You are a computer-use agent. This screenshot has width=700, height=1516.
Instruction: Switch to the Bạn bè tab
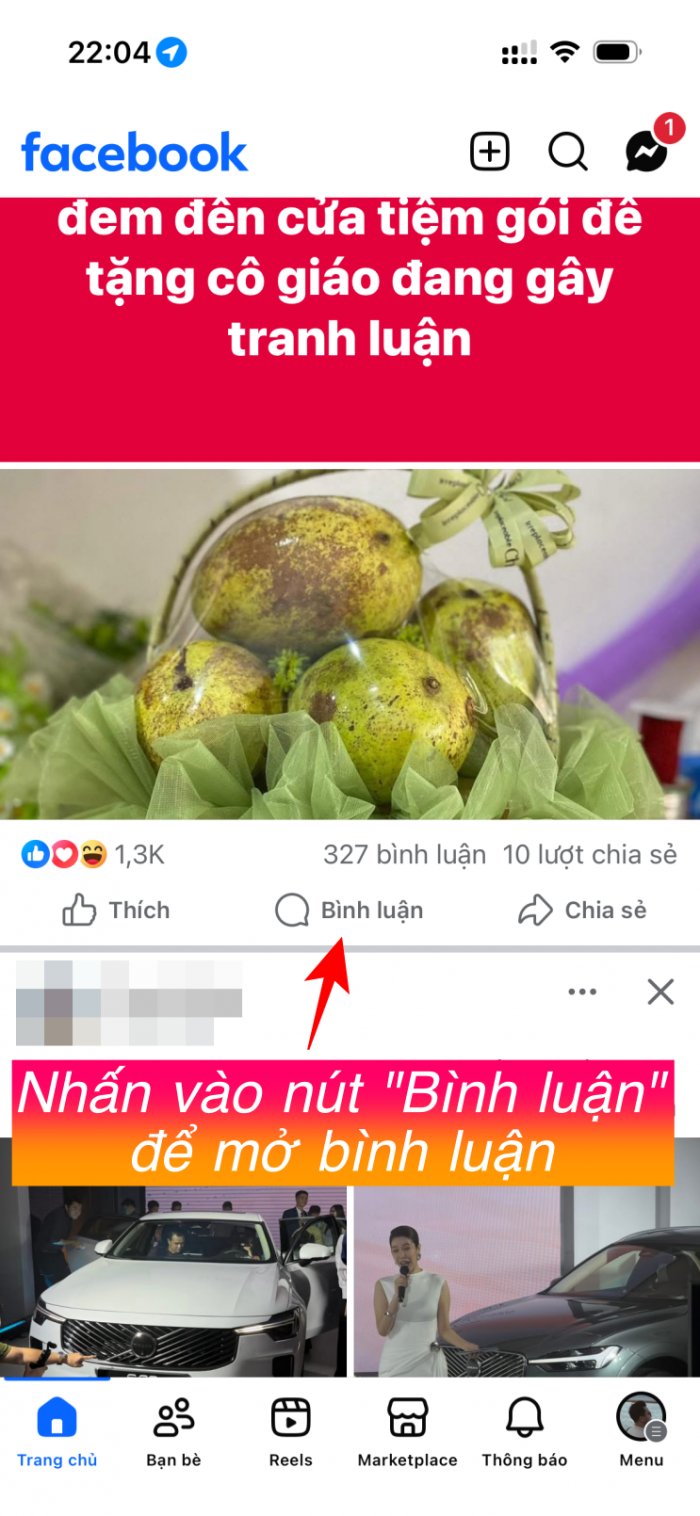tap(174, 1432)
